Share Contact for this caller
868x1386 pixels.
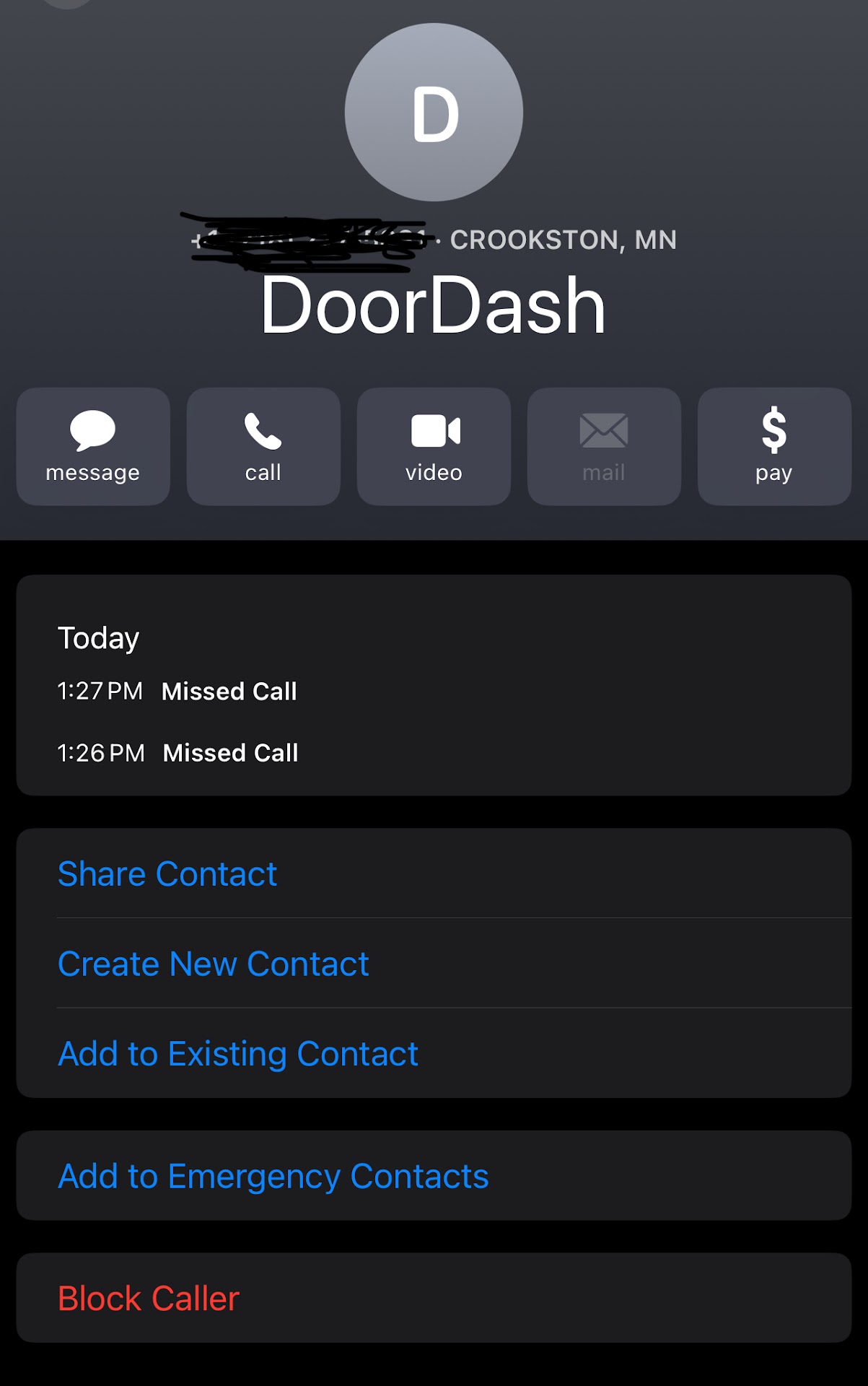point(167,874)
